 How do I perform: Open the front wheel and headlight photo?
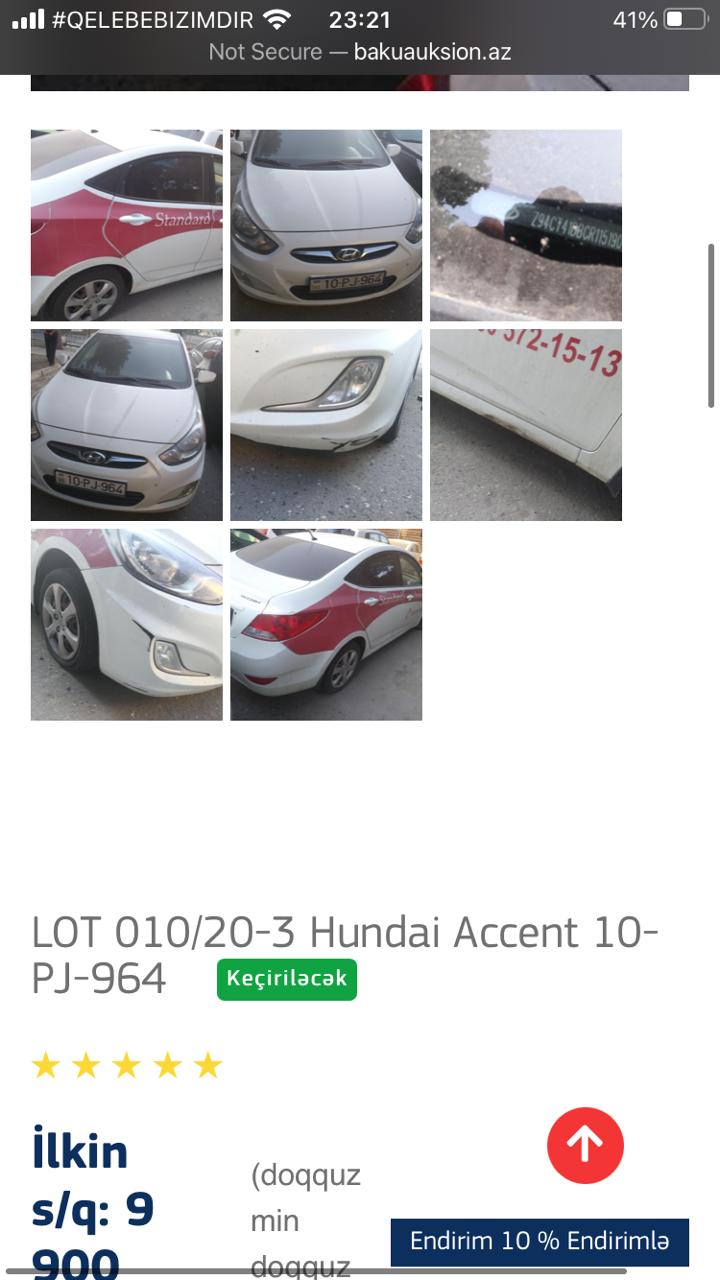(127, 625)
